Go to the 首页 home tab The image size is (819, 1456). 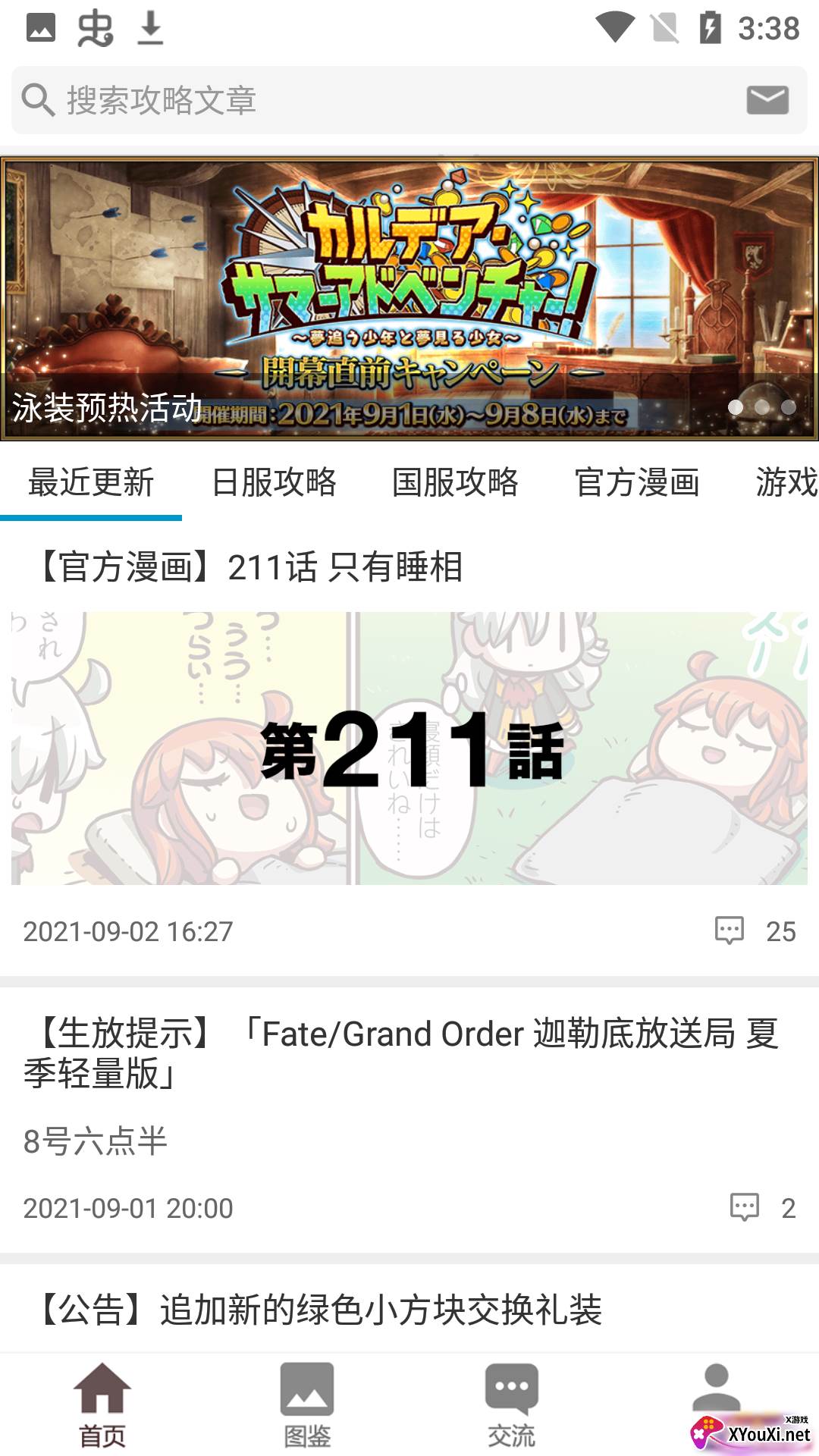(x=102, y=1404)
